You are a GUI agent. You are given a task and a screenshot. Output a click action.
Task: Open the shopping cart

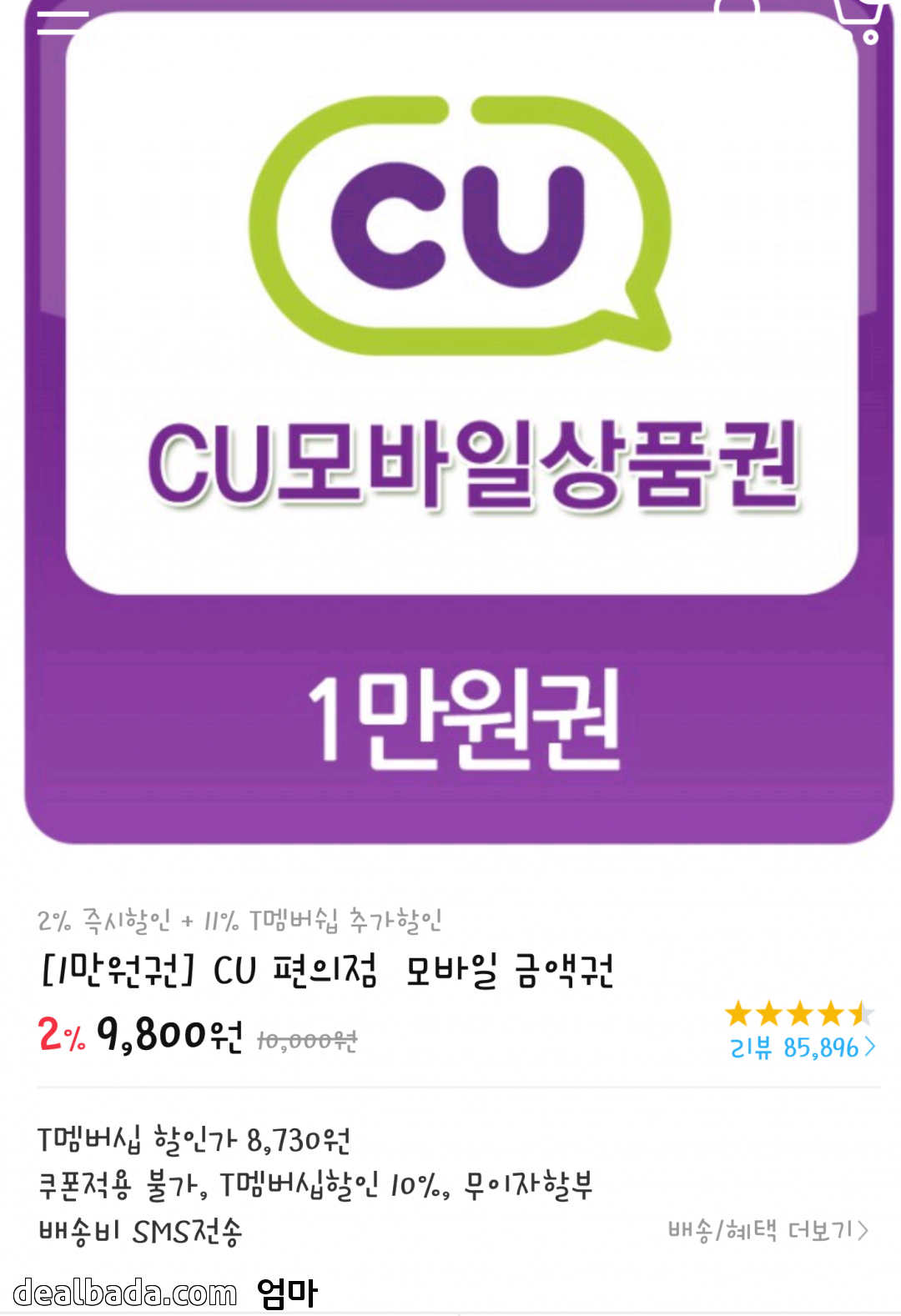click(x=858, y=20)
